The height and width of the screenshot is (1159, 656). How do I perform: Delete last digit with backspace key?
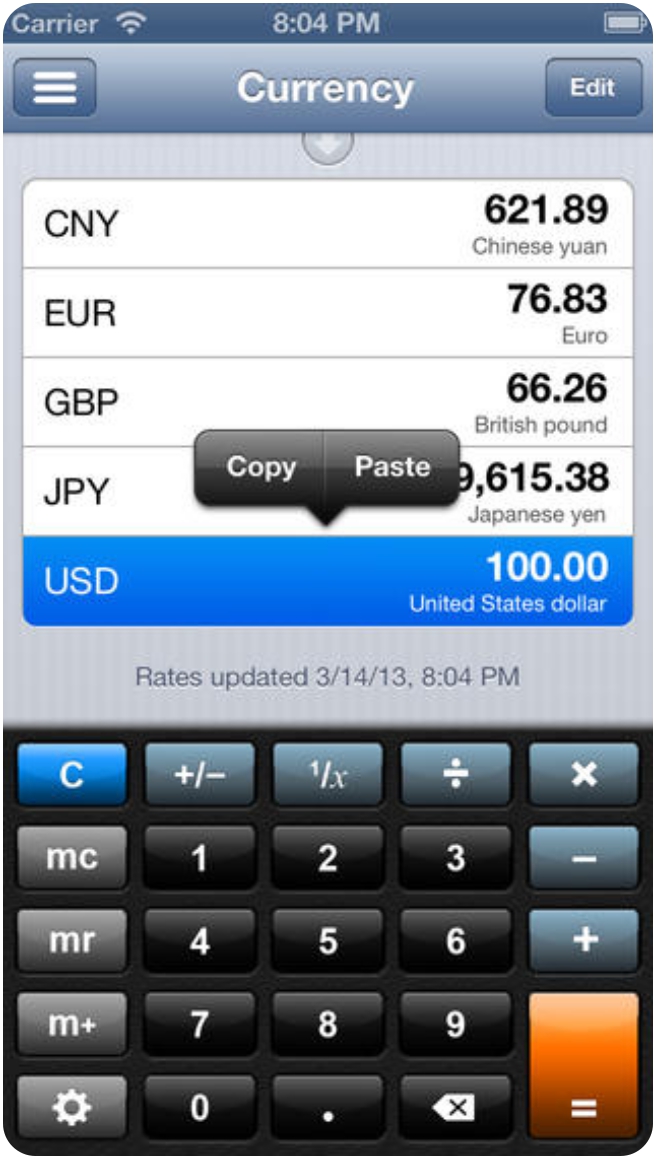point(456,1107)
